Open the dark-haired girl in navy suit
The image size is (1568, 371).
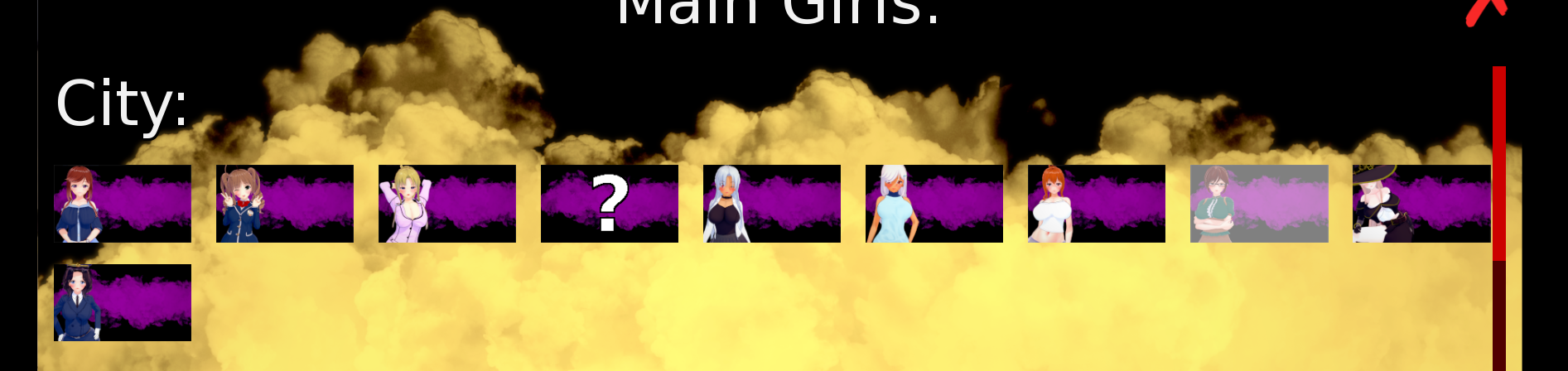(x=122, y=303)
